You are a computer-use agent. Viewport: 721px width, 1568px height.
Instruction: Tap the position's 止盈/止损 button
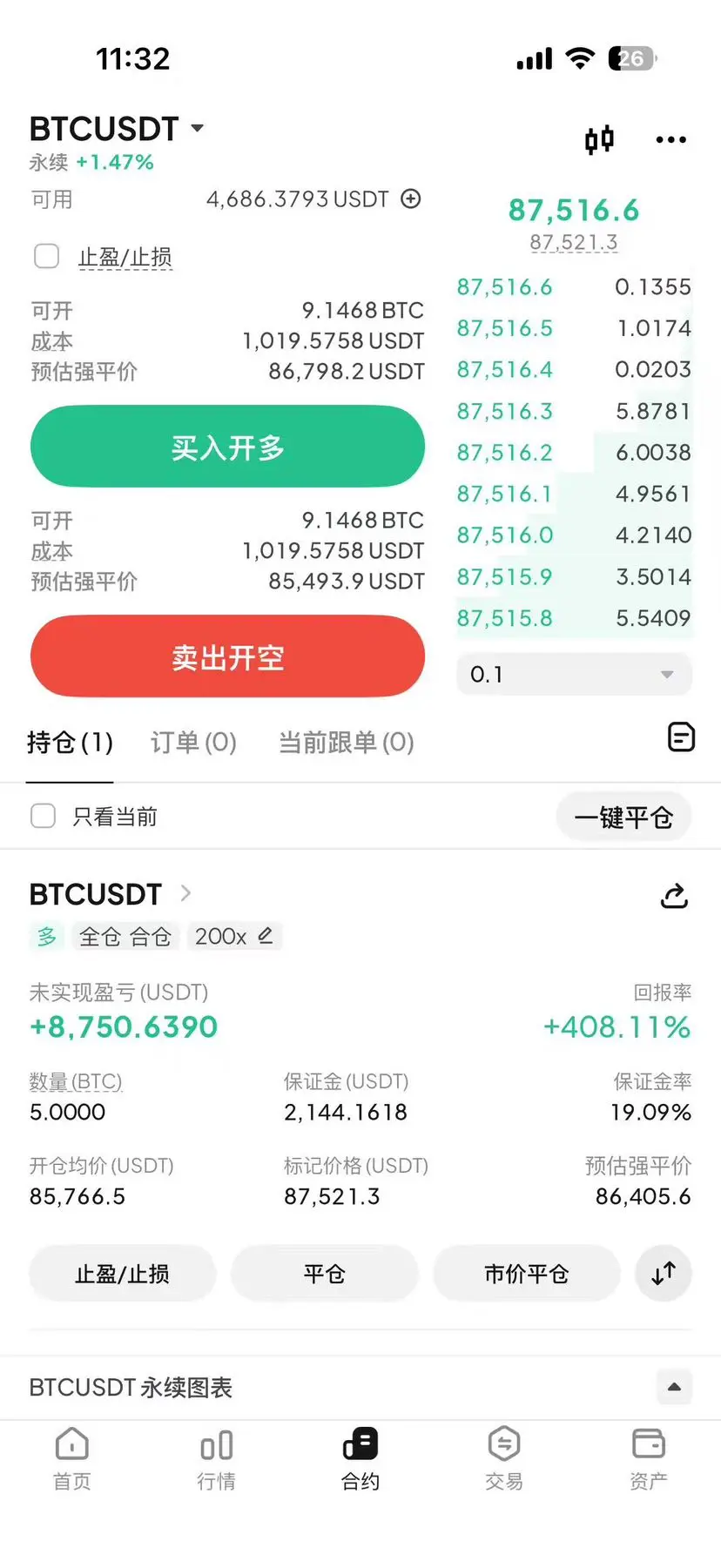tap(122, 1274)
